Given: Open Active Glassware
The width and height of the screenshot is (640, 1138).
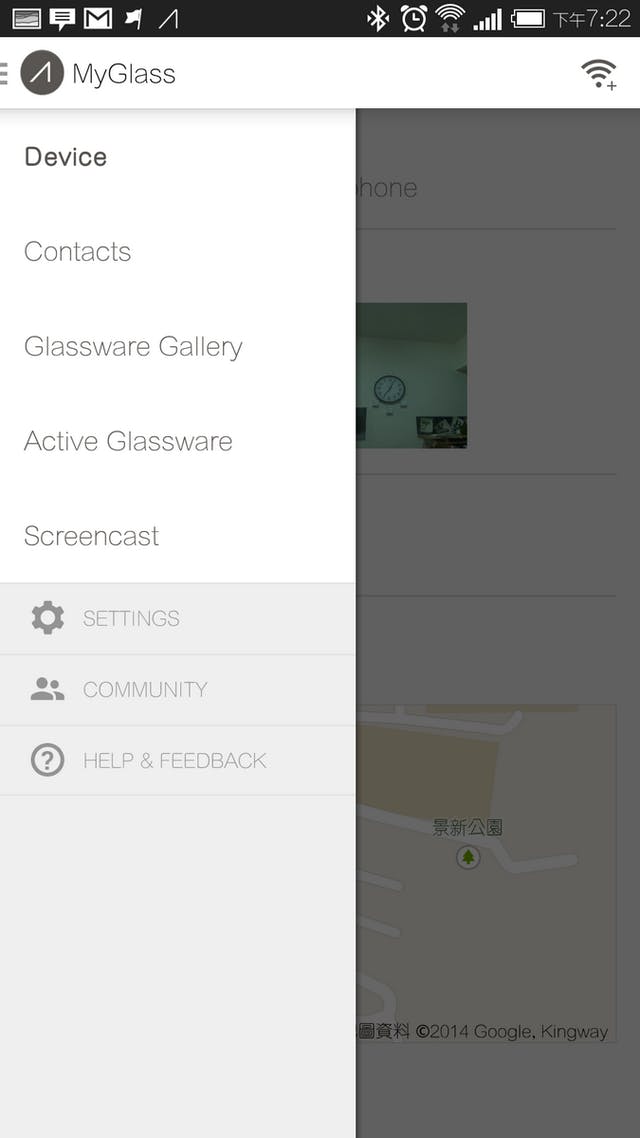Looking at the screenshot, I should 178,441.
